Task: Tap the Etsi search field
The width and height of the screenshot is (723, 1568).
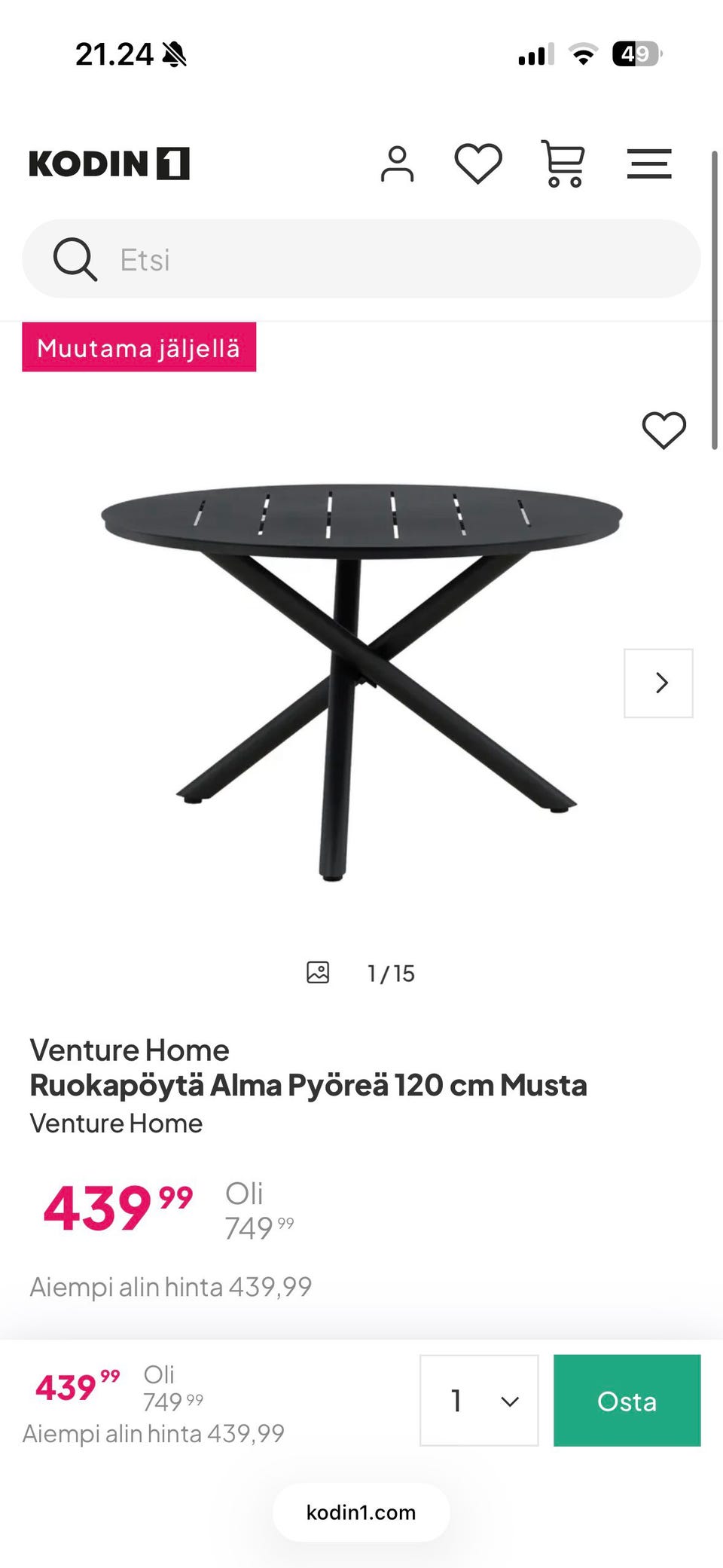Action: [x=361, y=259]
